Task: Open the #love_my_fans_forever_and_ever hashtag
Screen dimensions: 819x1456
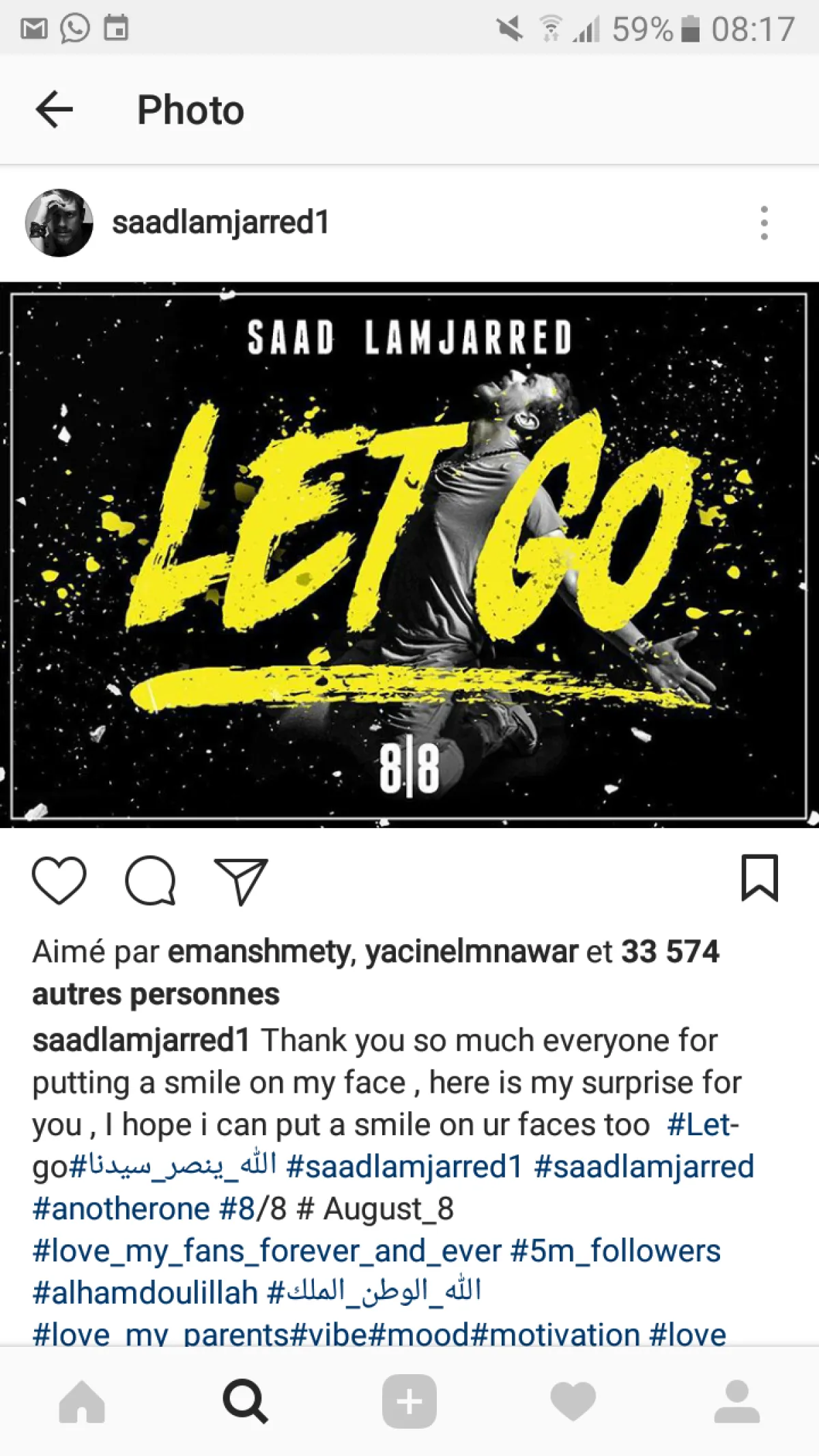Action: tap(266, 1251)
